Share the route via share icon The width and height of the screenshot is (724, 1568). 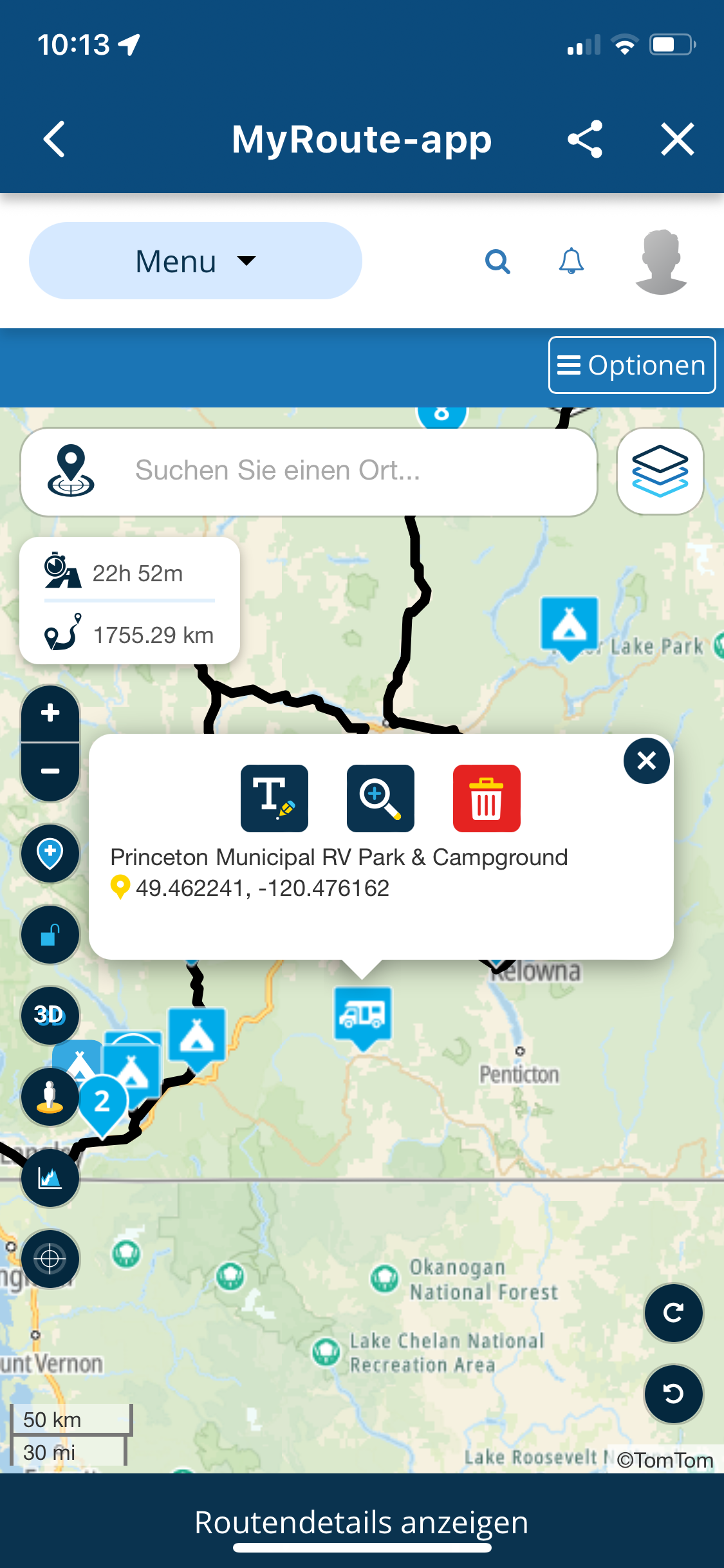[584, 139]
